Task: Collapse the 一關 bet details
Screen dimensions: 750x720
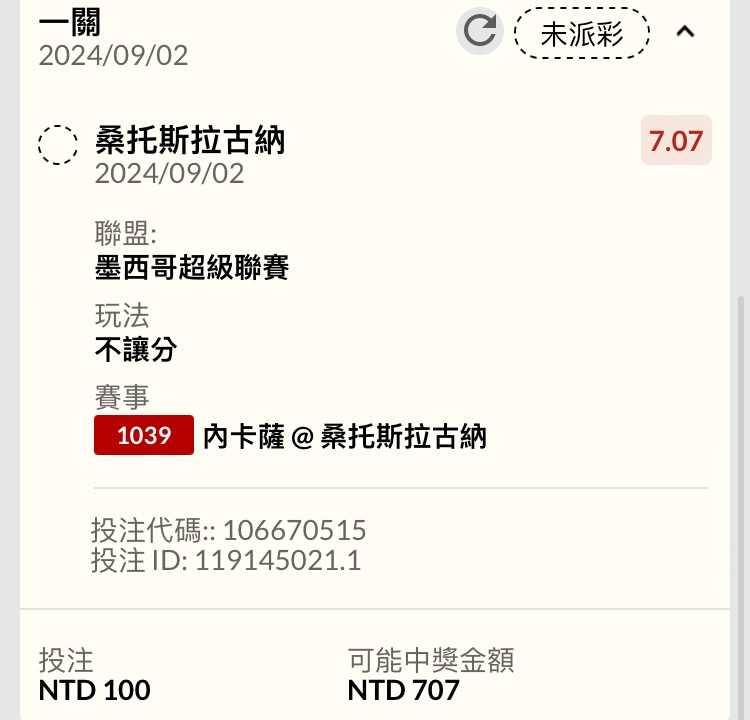Action: 685,32
